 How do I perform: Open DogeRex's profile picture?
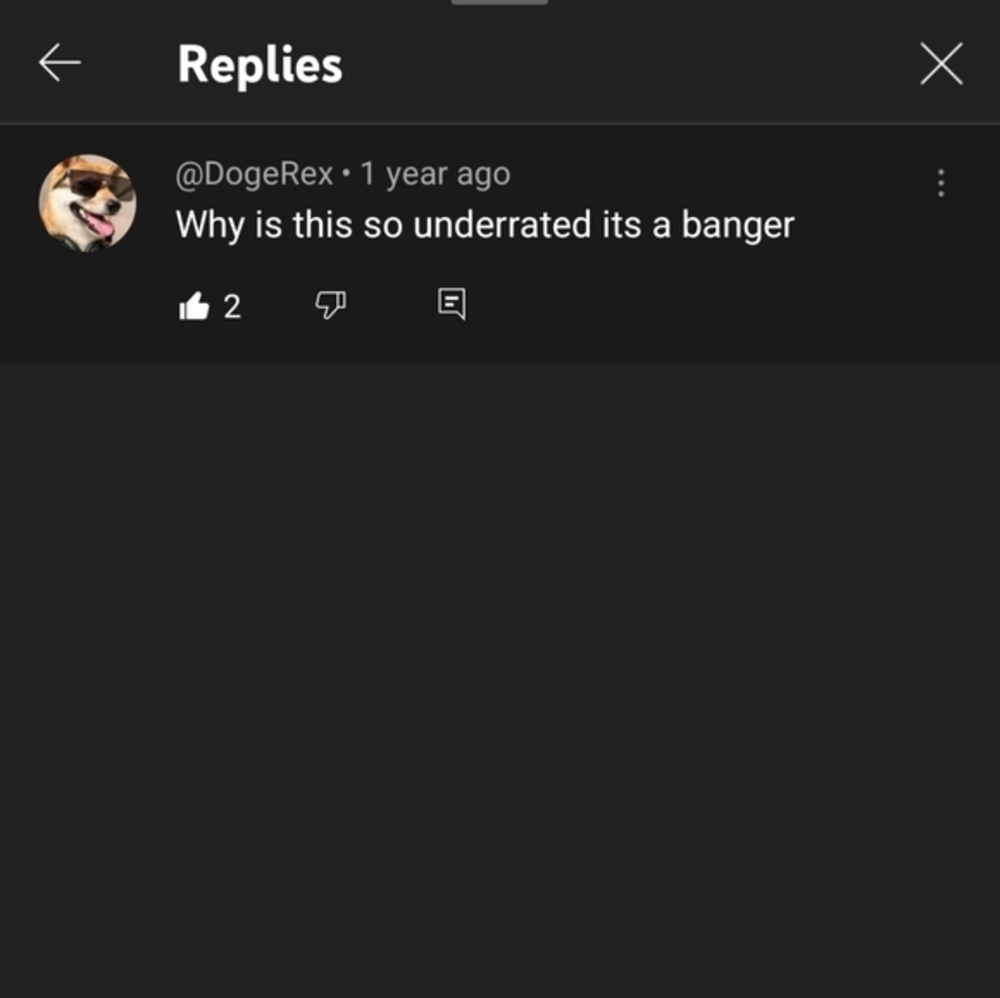87,202
